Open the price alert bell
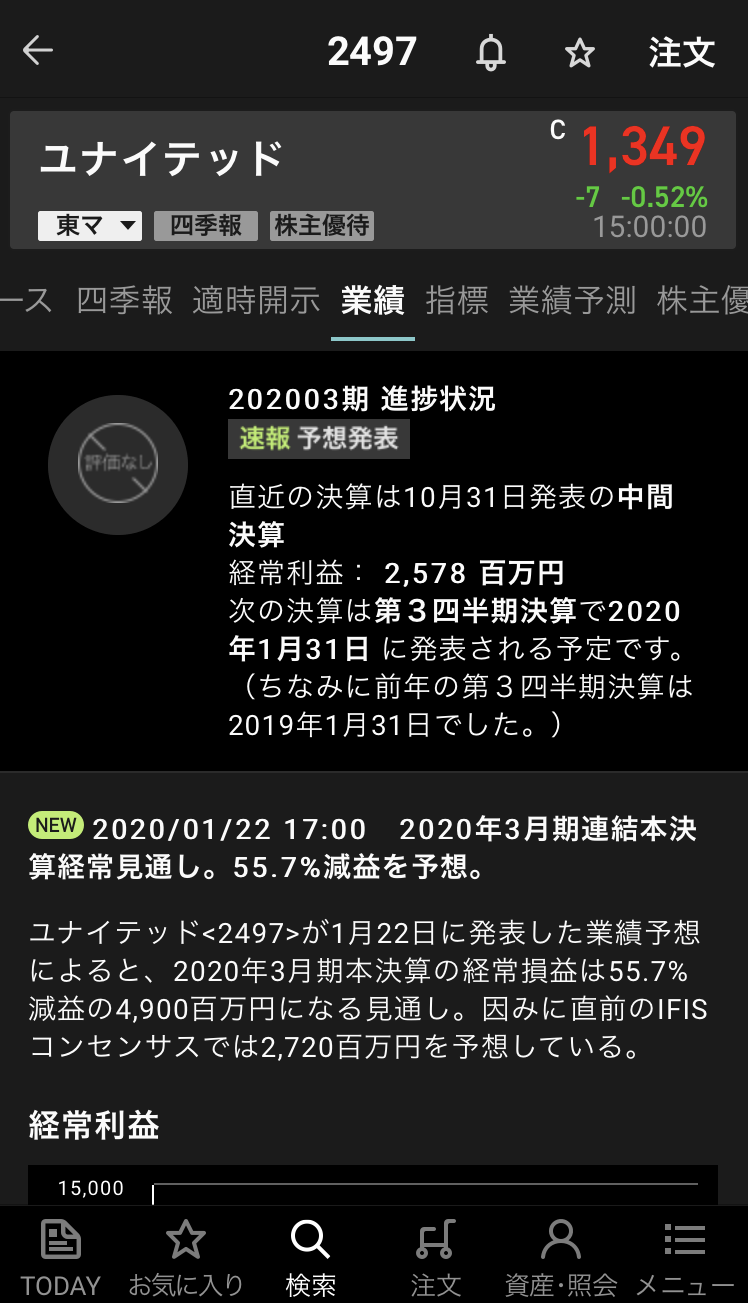Screen dimensions: 748x1303 [x=490, y=52]
